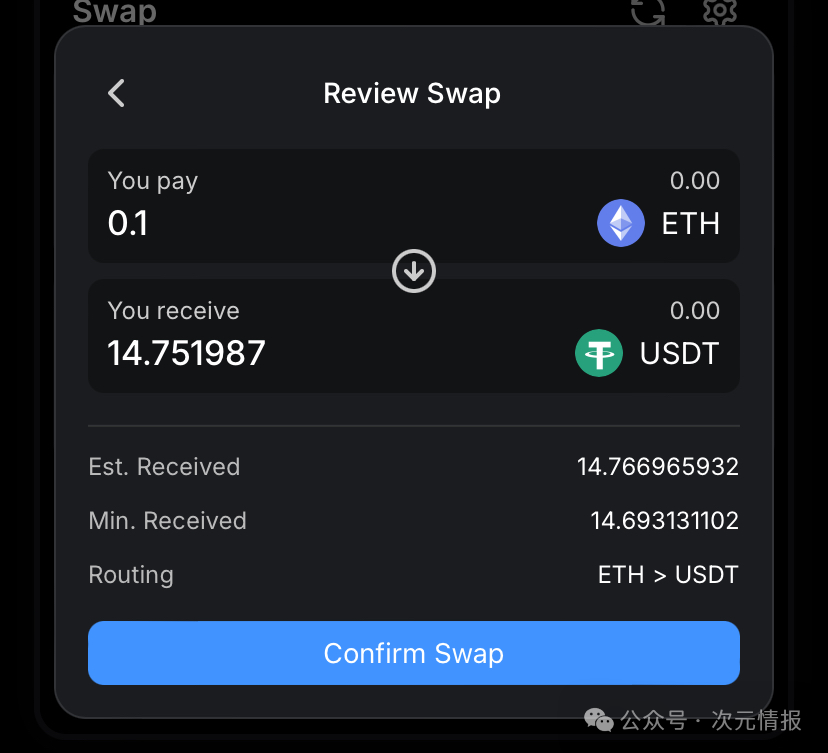
Task: Open swap settings gear
Action: point(719,12)
